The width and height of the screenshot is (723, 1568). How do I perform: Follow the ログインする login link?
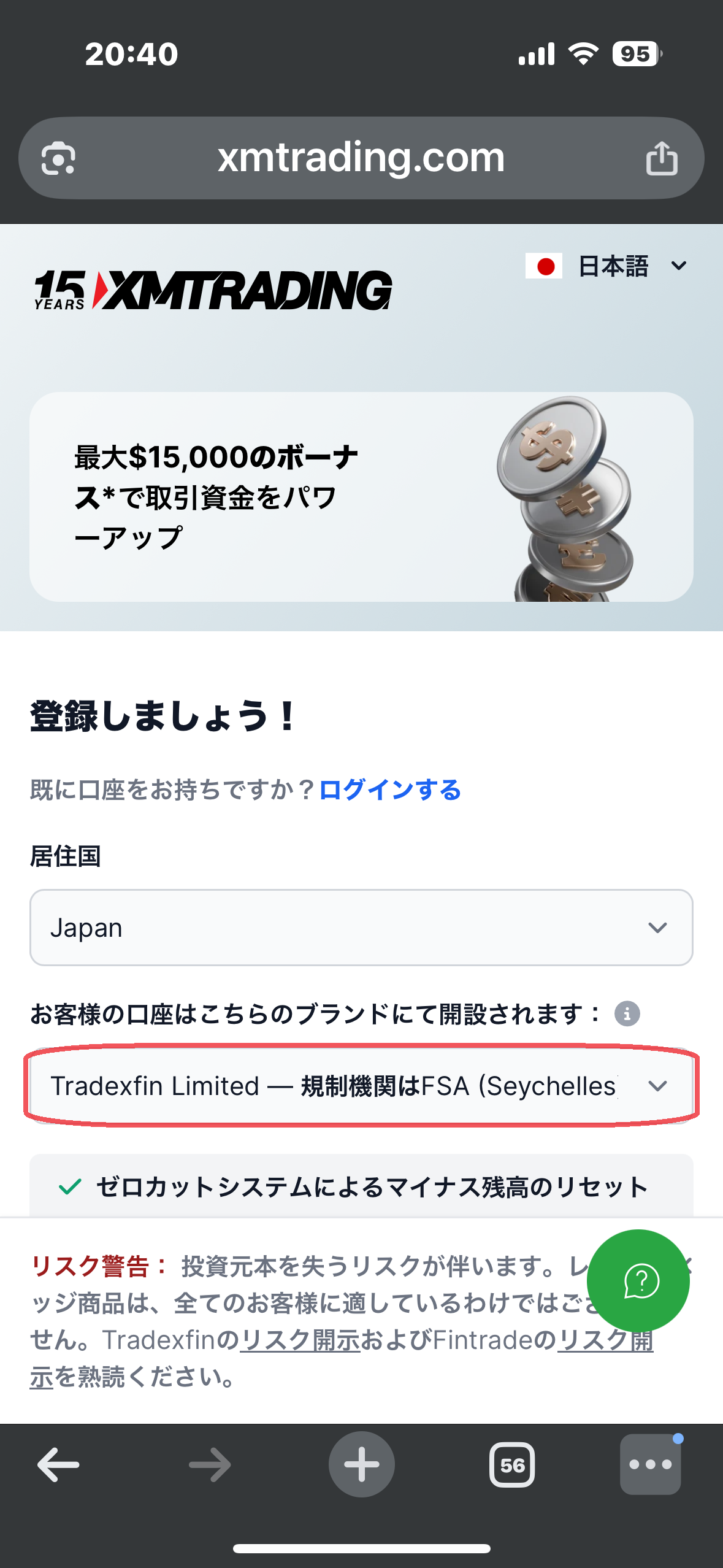point(390,790)
